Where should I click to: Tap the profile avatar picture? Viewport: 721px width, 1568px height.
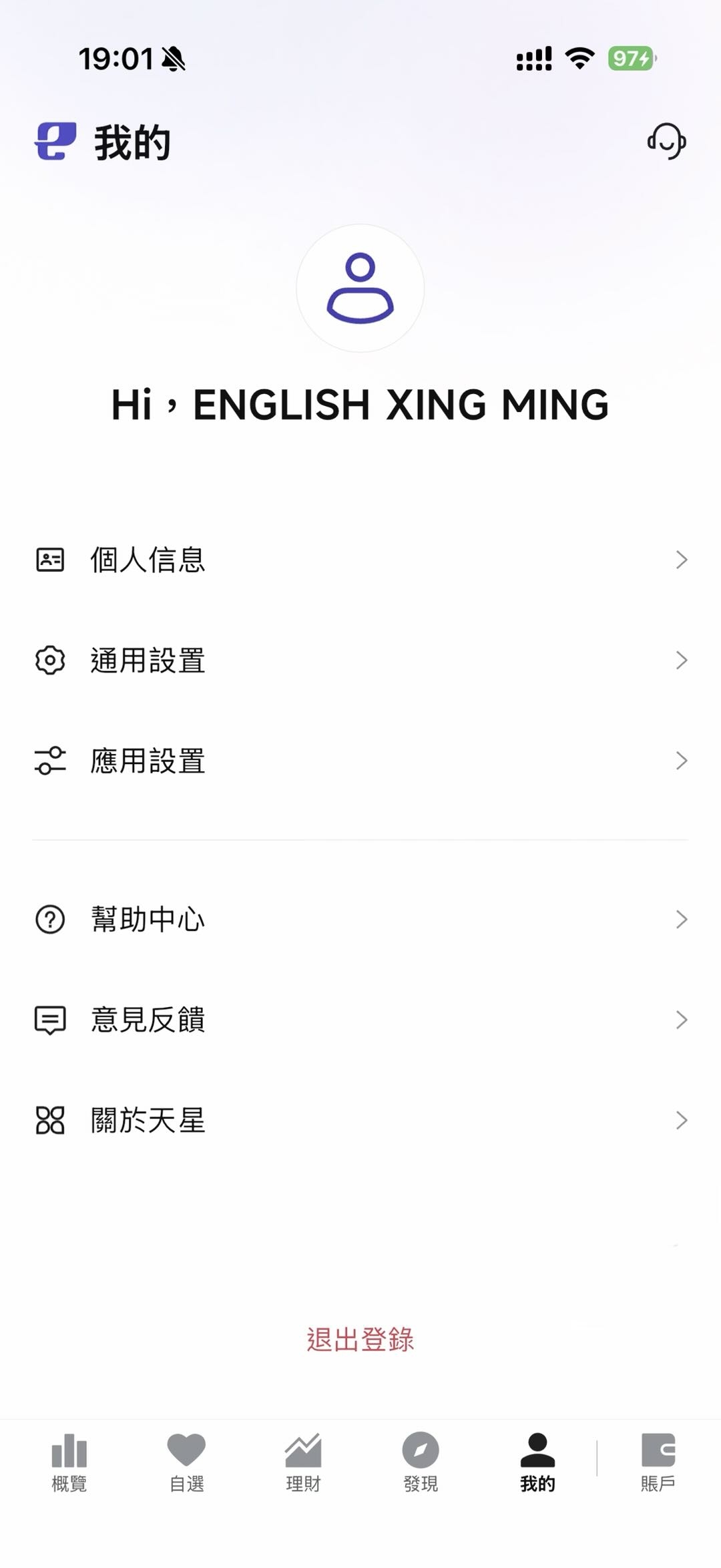360,288
